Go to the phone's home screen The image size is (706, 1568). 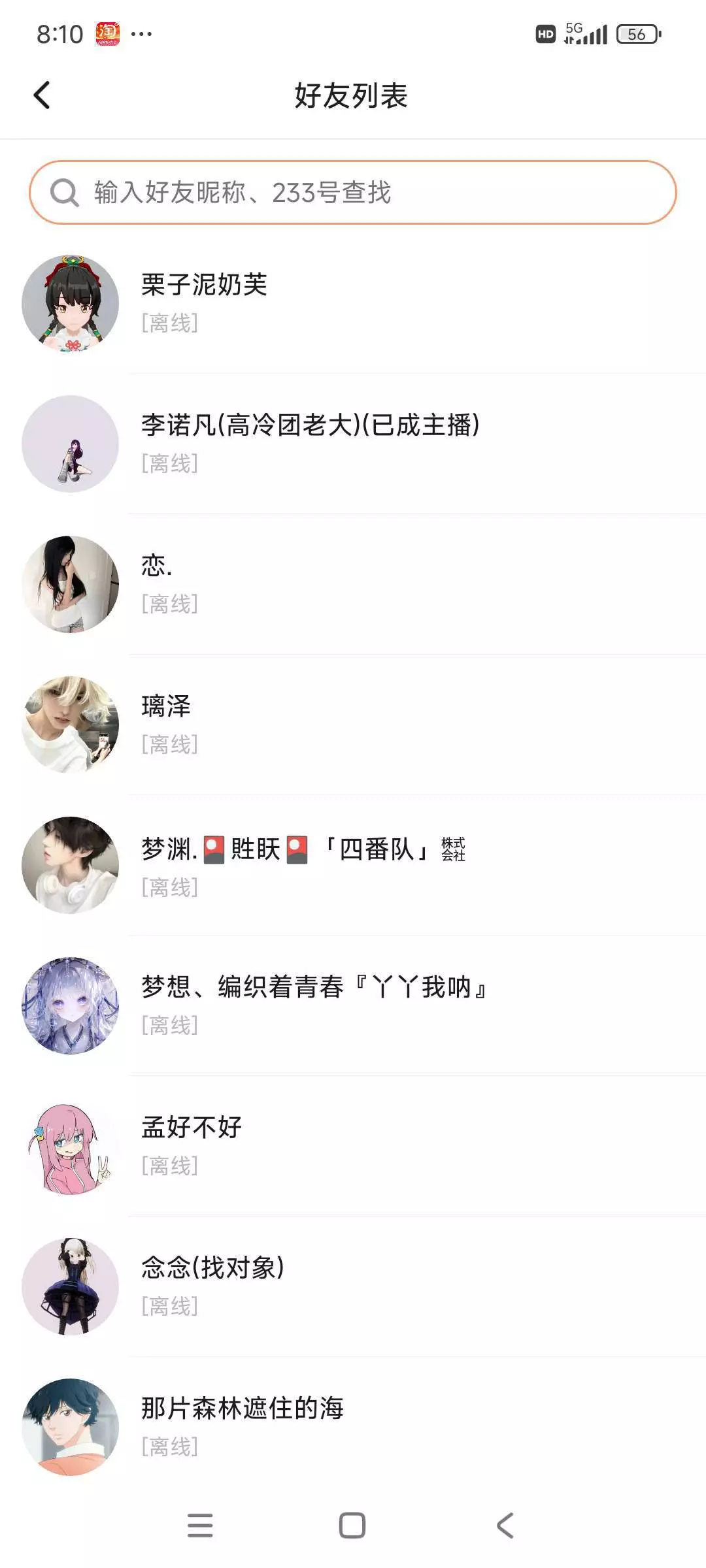pyautogui.click(x=352, y=1526)
